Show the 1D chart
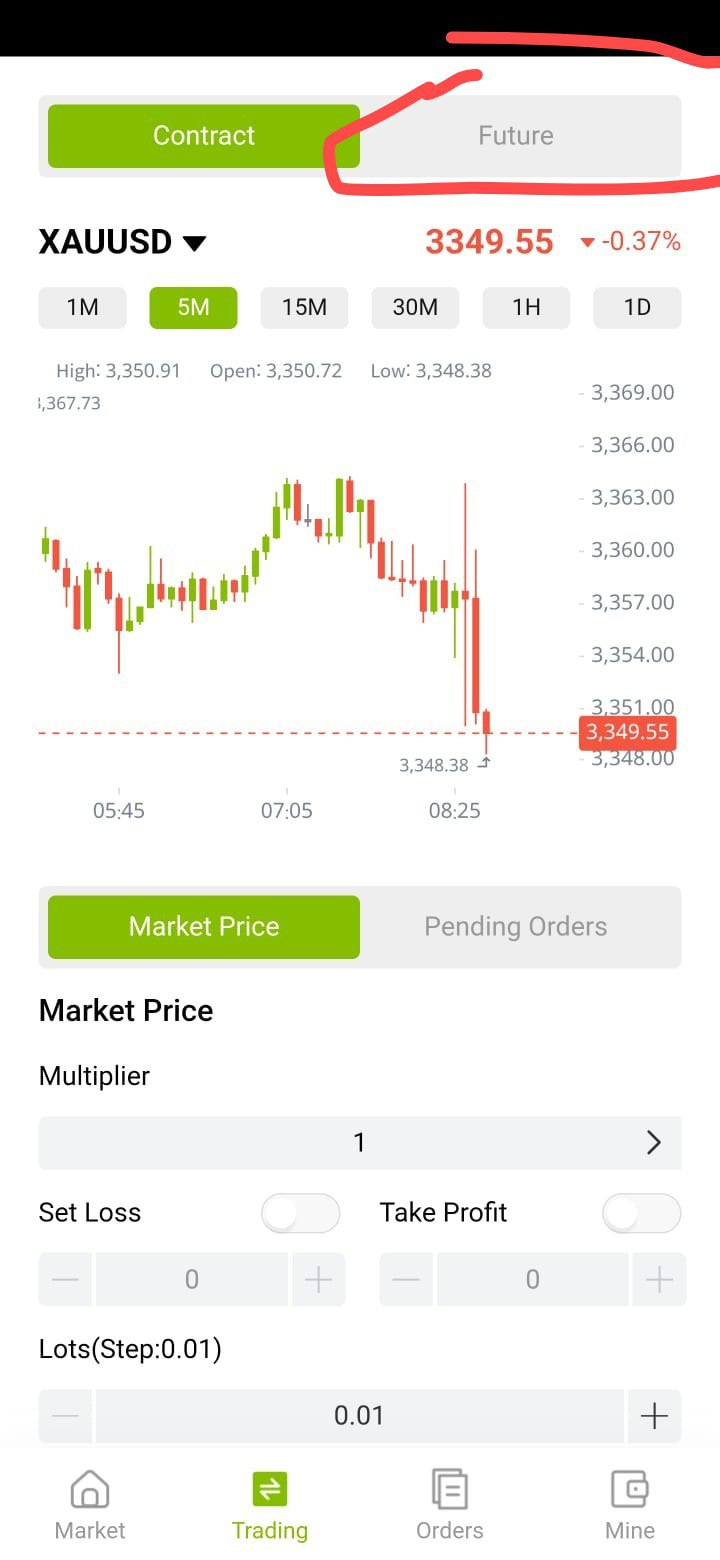Image resolution: width=720 pixels, height=1560 pixels. (x=637, y=308)
